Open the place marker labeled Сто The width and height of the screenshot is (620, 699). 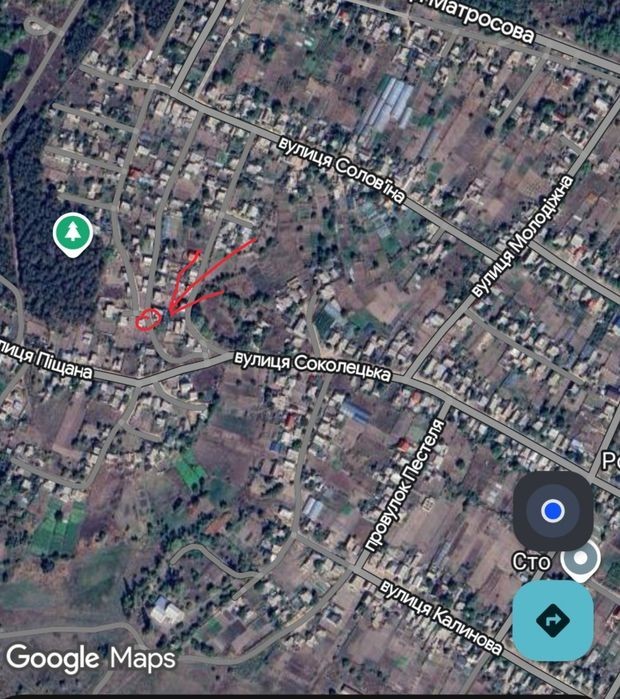tap(579, 561)
